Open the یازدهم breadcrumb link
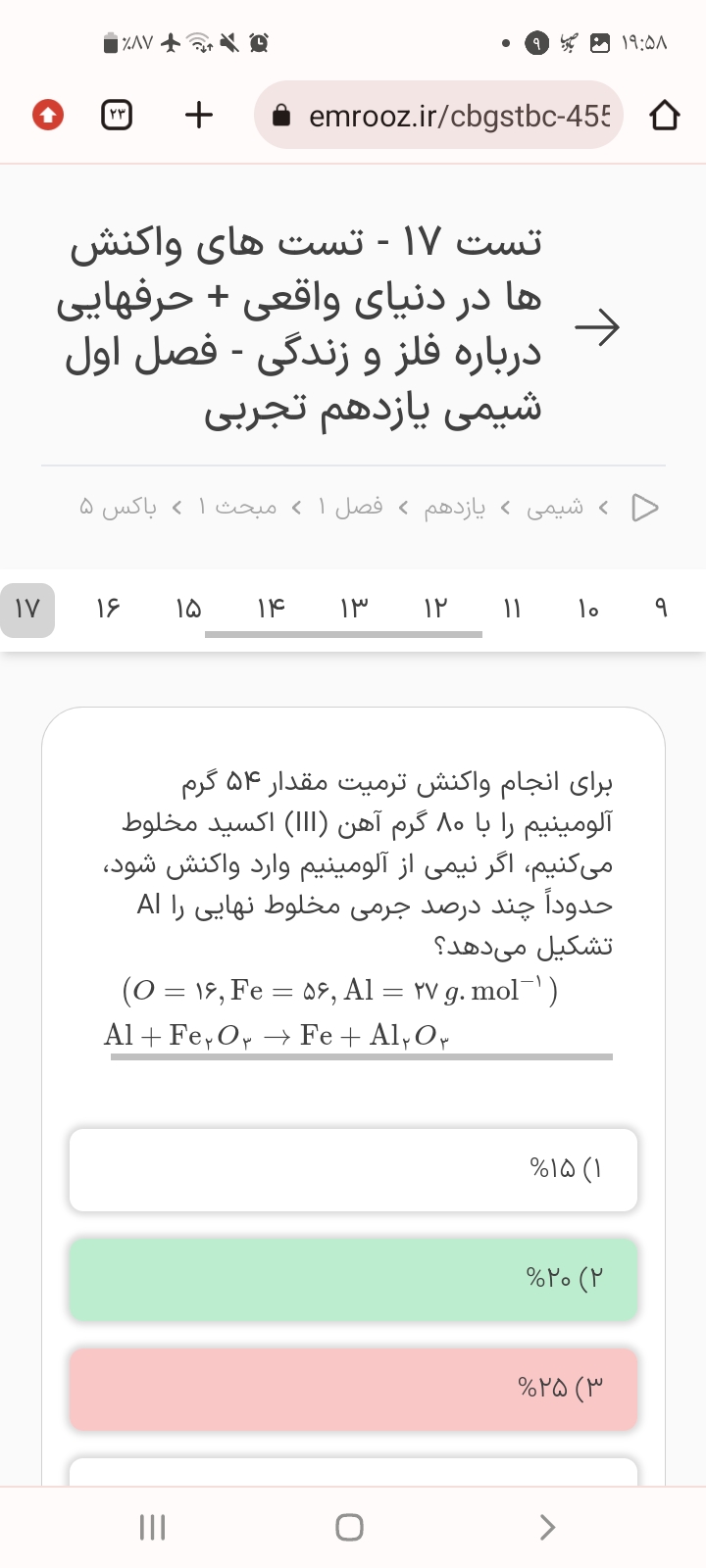706x1568 pixels. (x=455, y=507)
